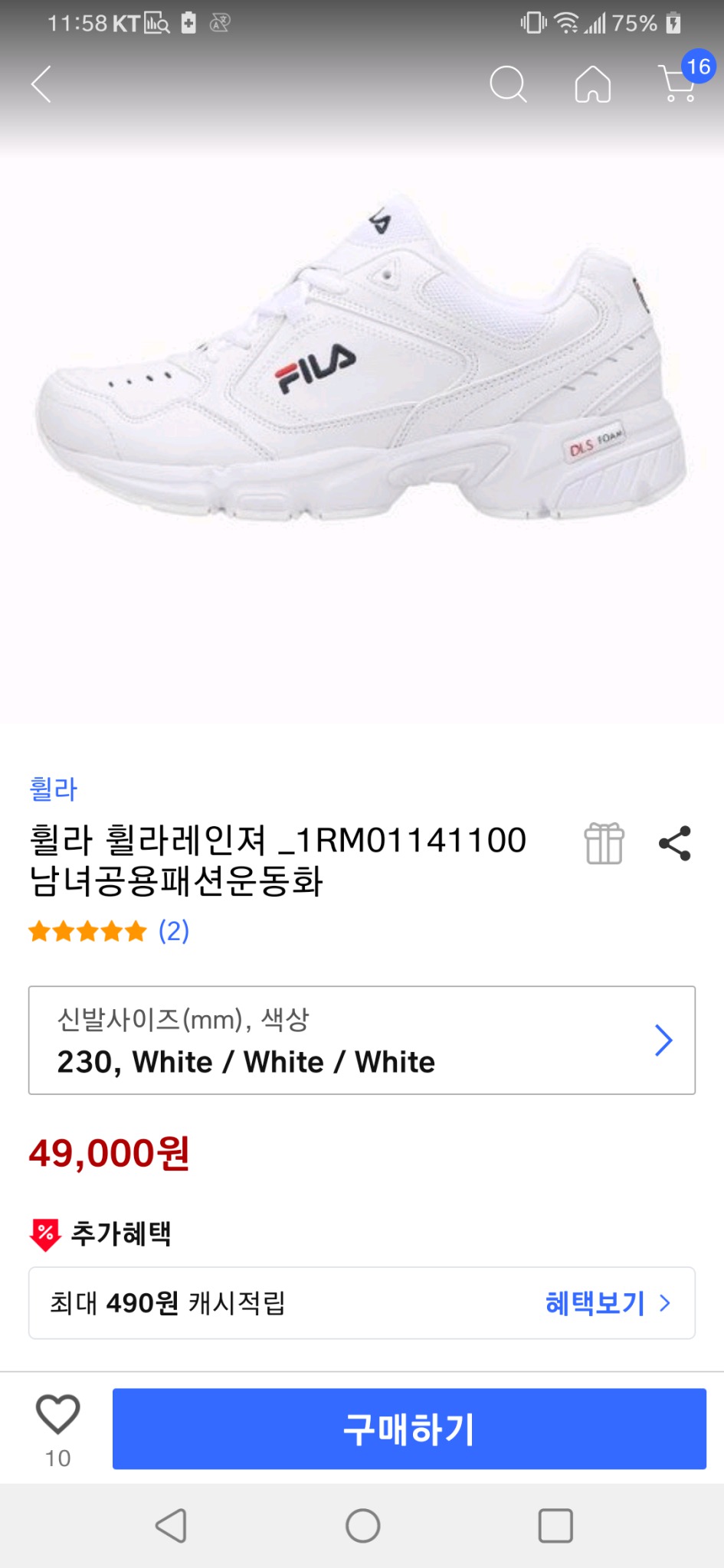724x1568 pixels.
Task: Open 혜택보기 chevron for cashback details
Action: point(611,1302)
